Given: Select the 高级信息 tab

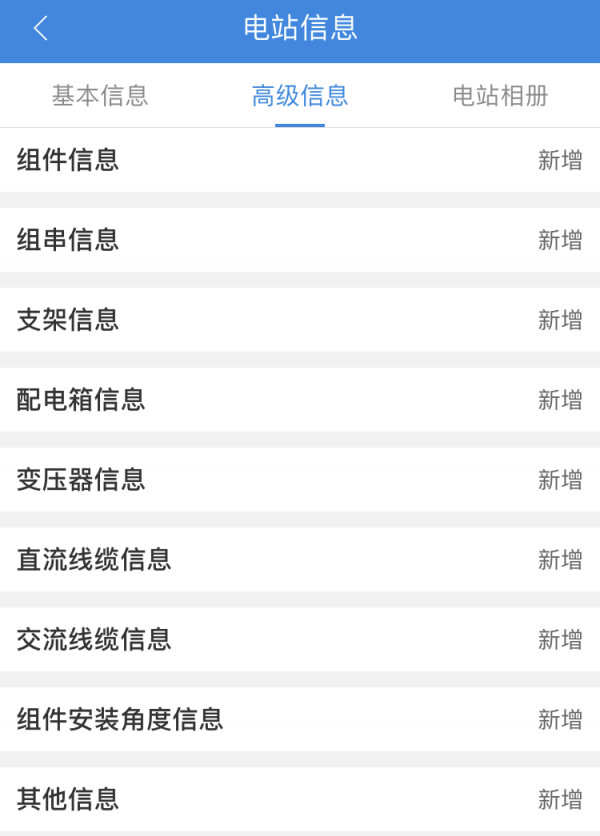Looking at the screenshot, I should coord(300,96).
